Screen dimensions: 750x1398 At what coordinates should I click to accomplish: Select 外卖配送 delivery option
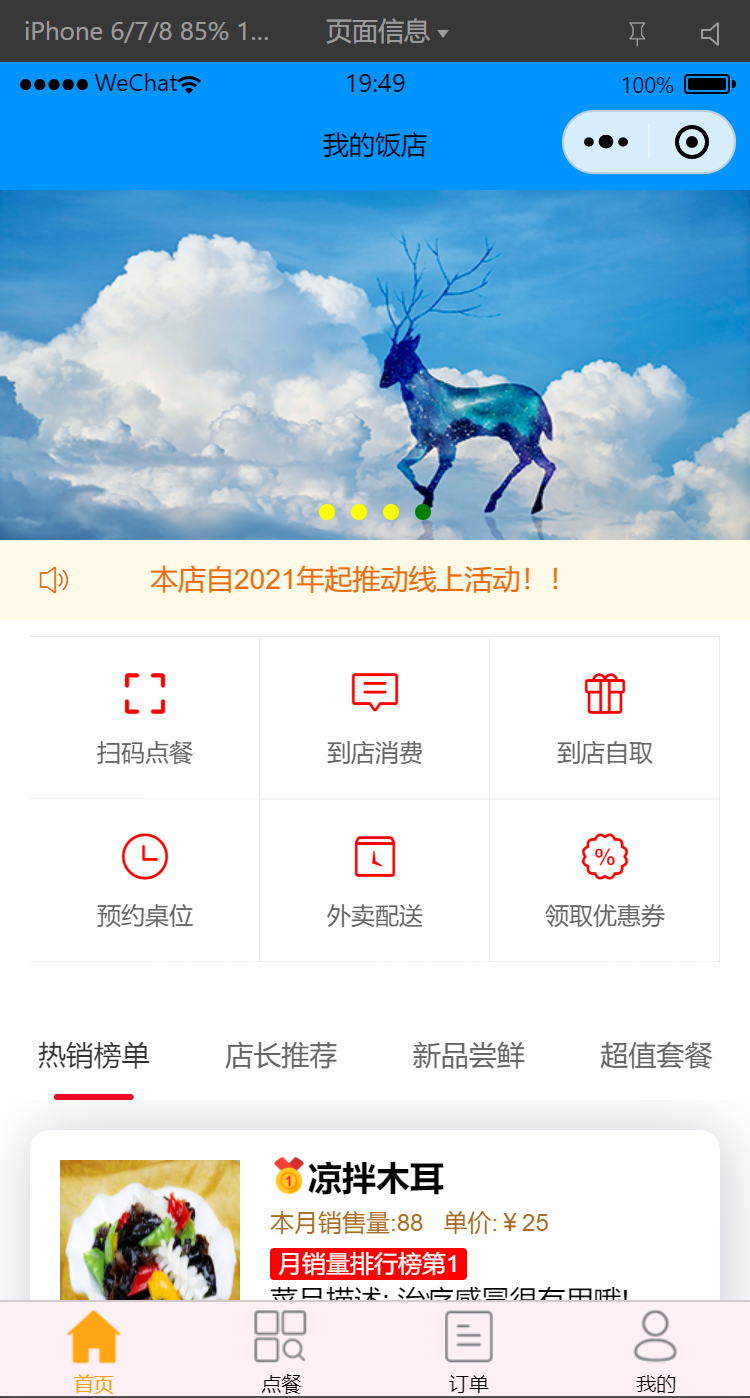(x=375, y=881)
